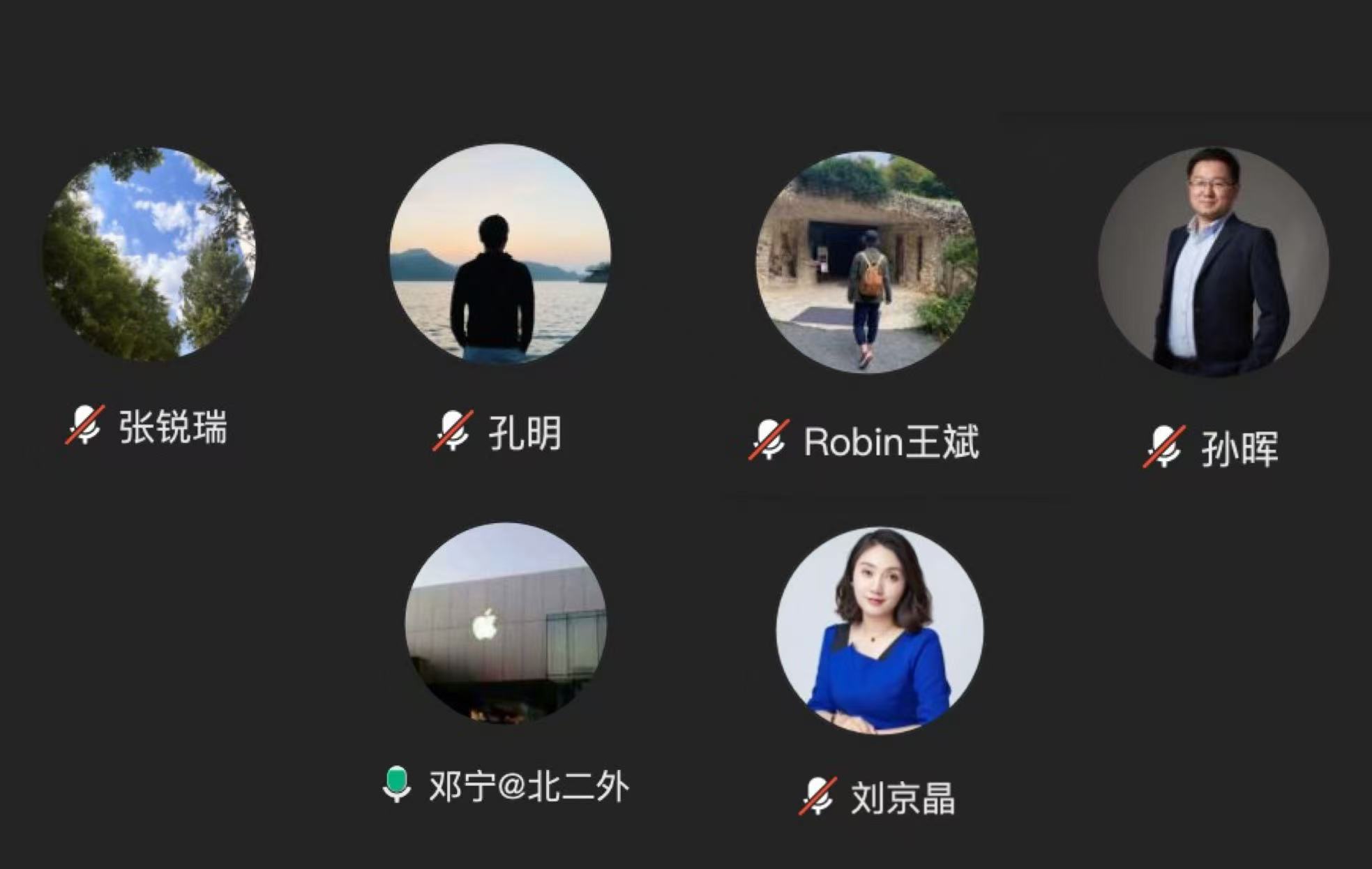Screen dimensions: 1372x869
Task: Open 刘京晶's participant avatar
Action: (x=880, y=630)
